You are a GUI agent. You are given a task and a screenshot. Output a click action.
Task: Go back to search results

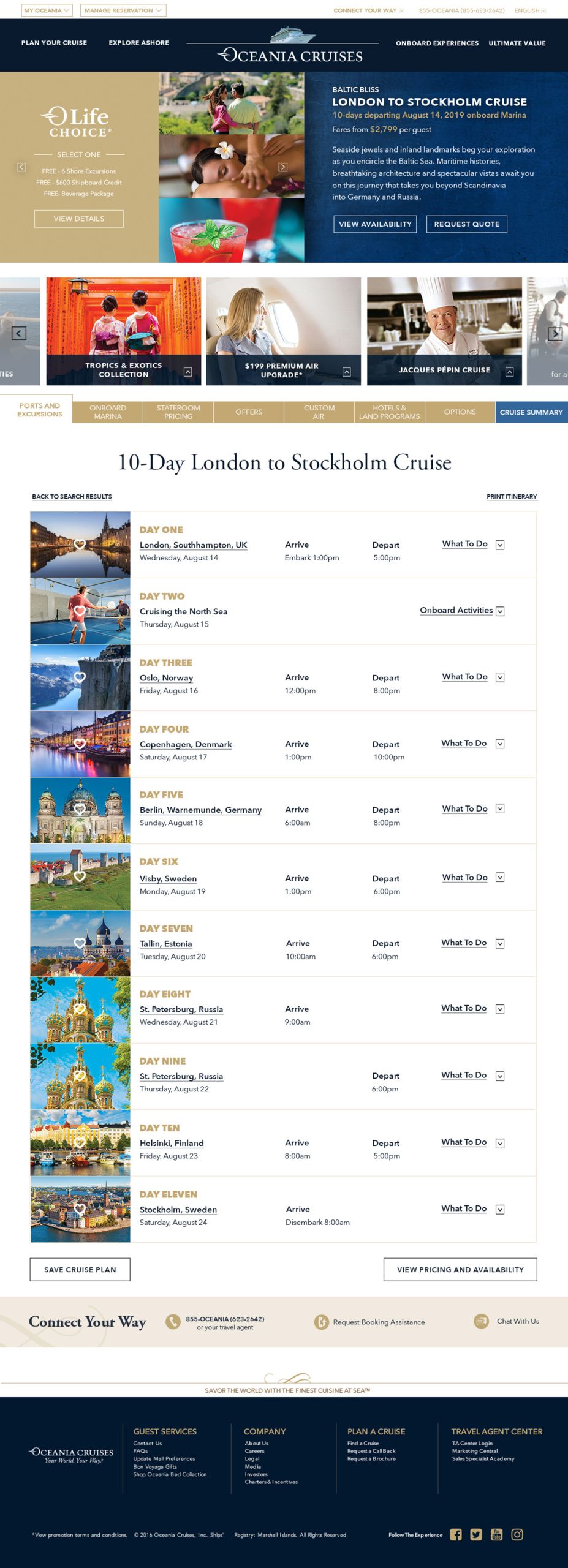[x=72, y=497]
